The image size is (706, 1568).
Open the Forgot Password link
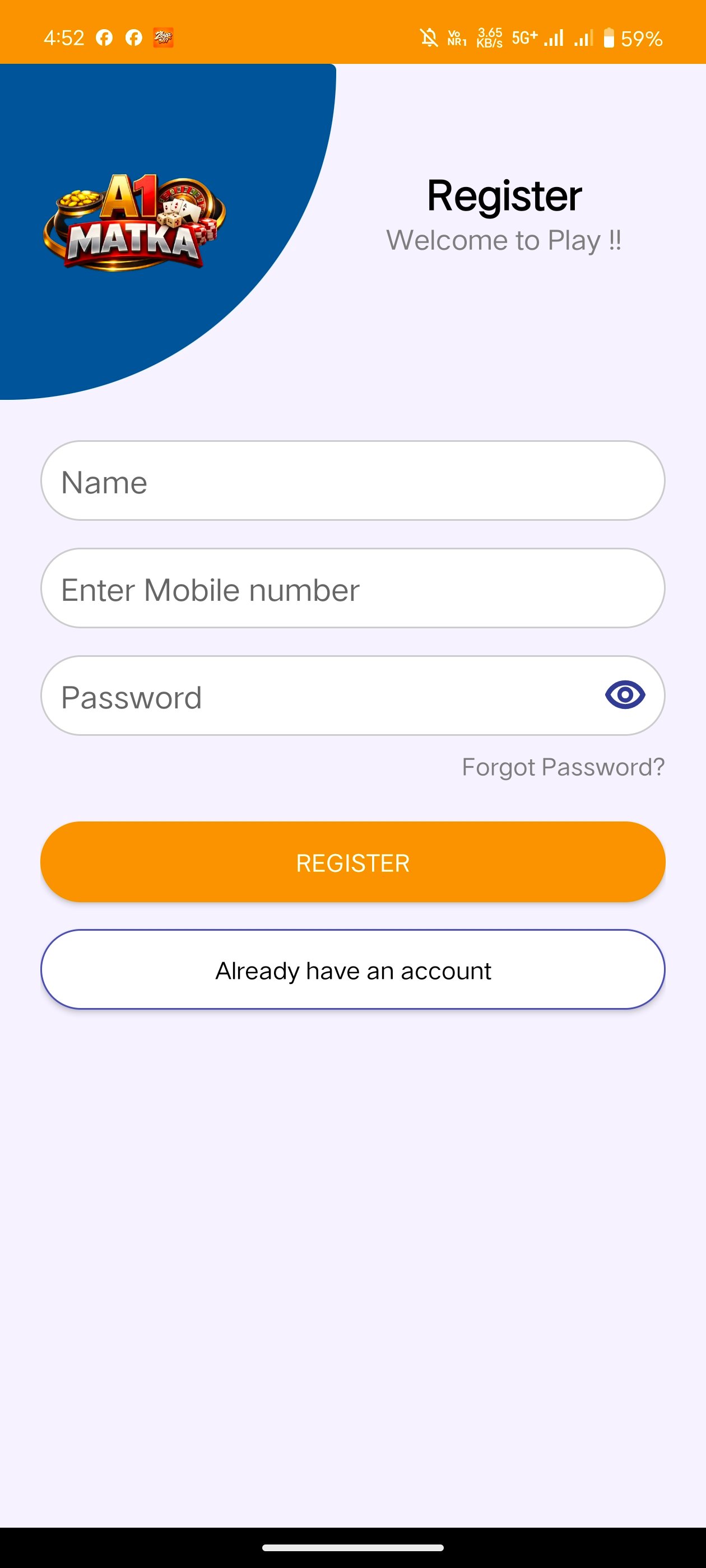[x=563, y=767]
